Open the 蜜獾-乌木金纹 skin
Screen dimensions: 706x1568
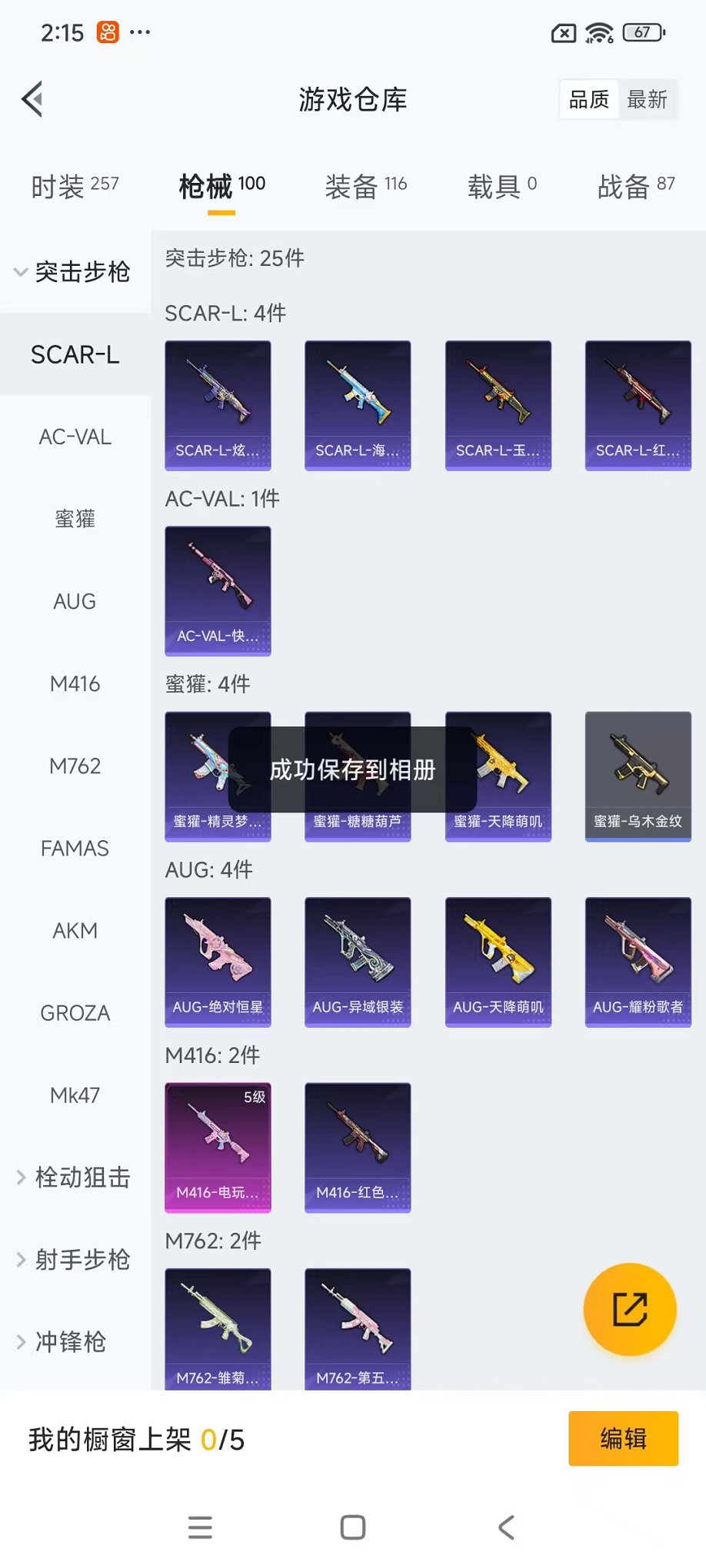pos(638,776)
